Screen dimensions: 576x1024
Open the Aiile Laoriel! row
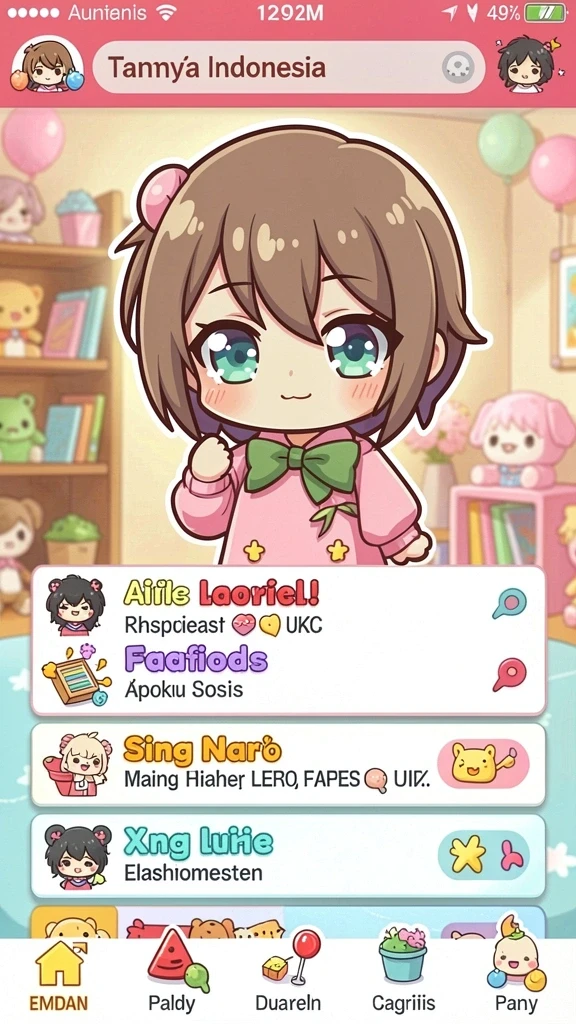(288, 605)
